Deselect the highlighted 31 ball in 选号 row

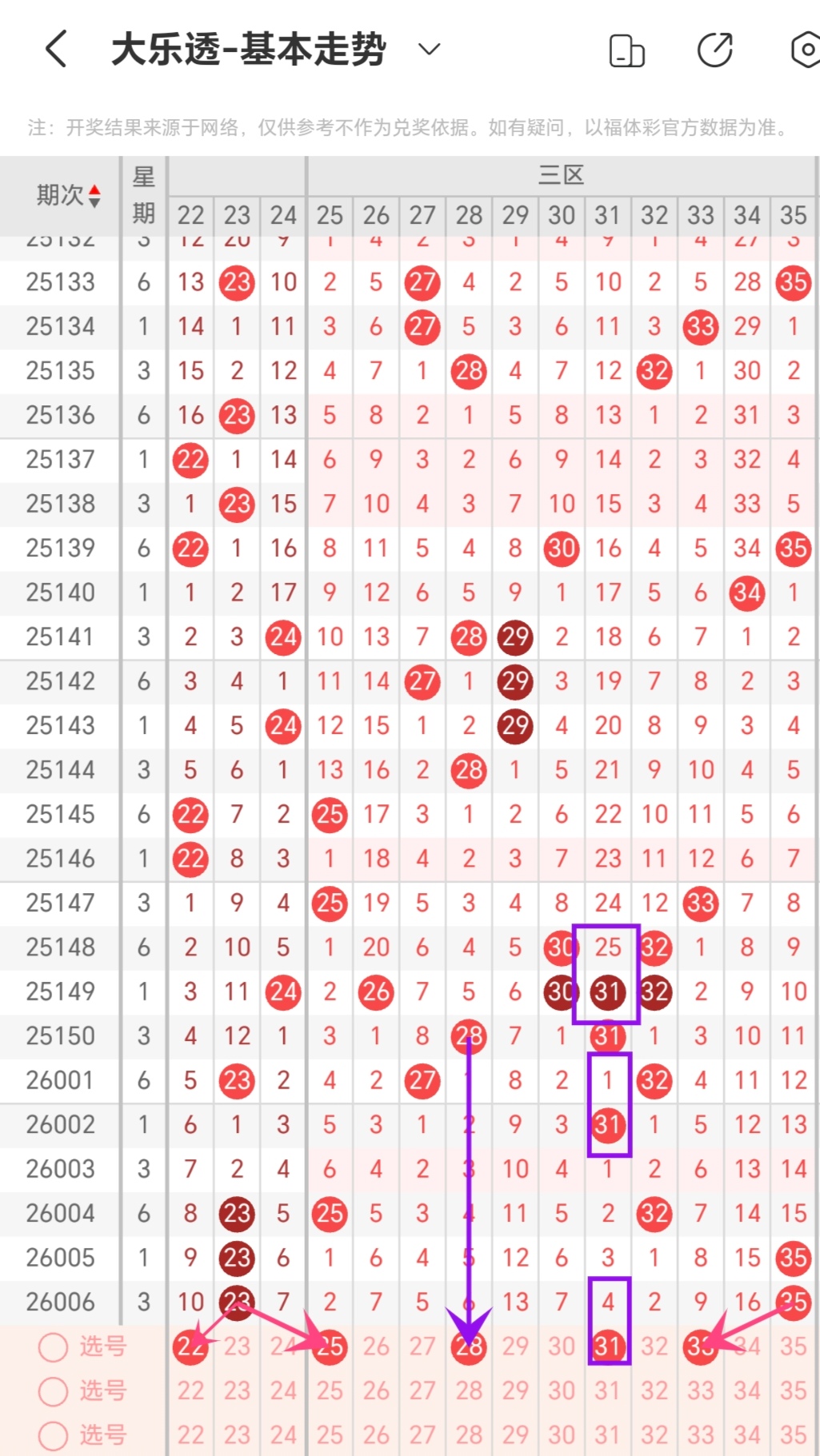coord(608,1346)
